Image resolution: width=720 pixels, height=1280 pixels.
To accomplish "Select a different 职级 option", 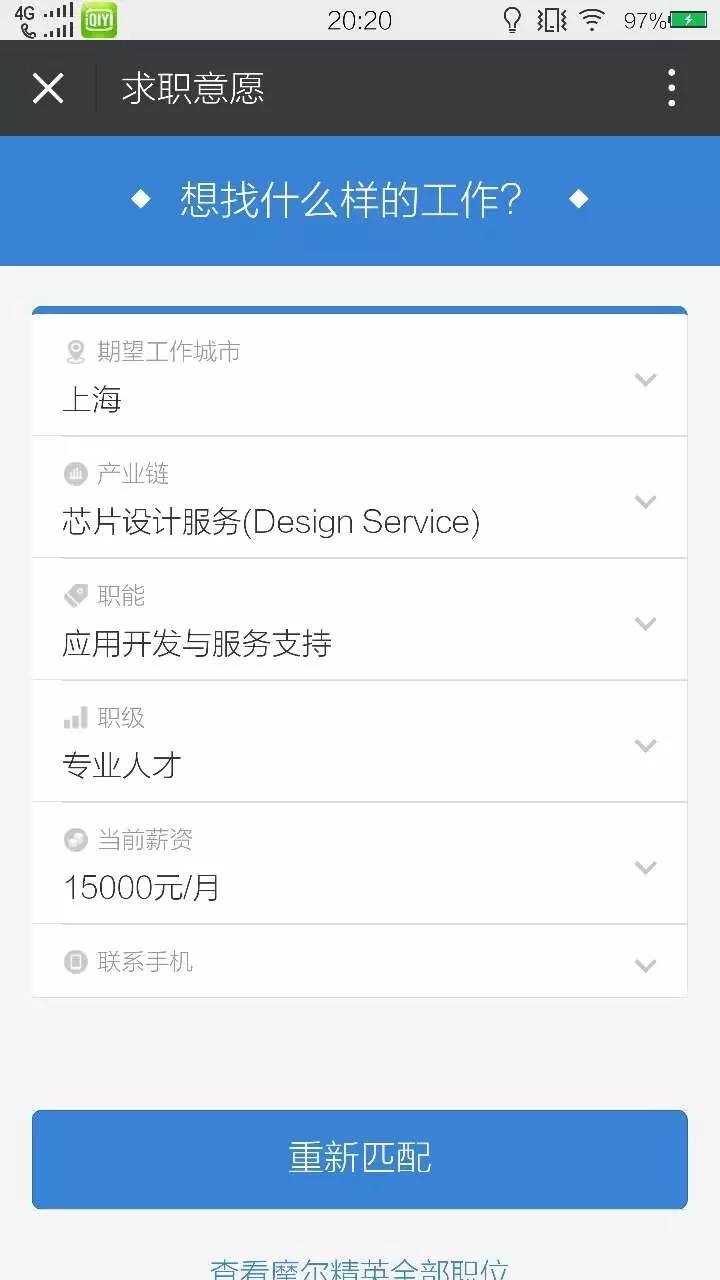I will tap(359, 742).
